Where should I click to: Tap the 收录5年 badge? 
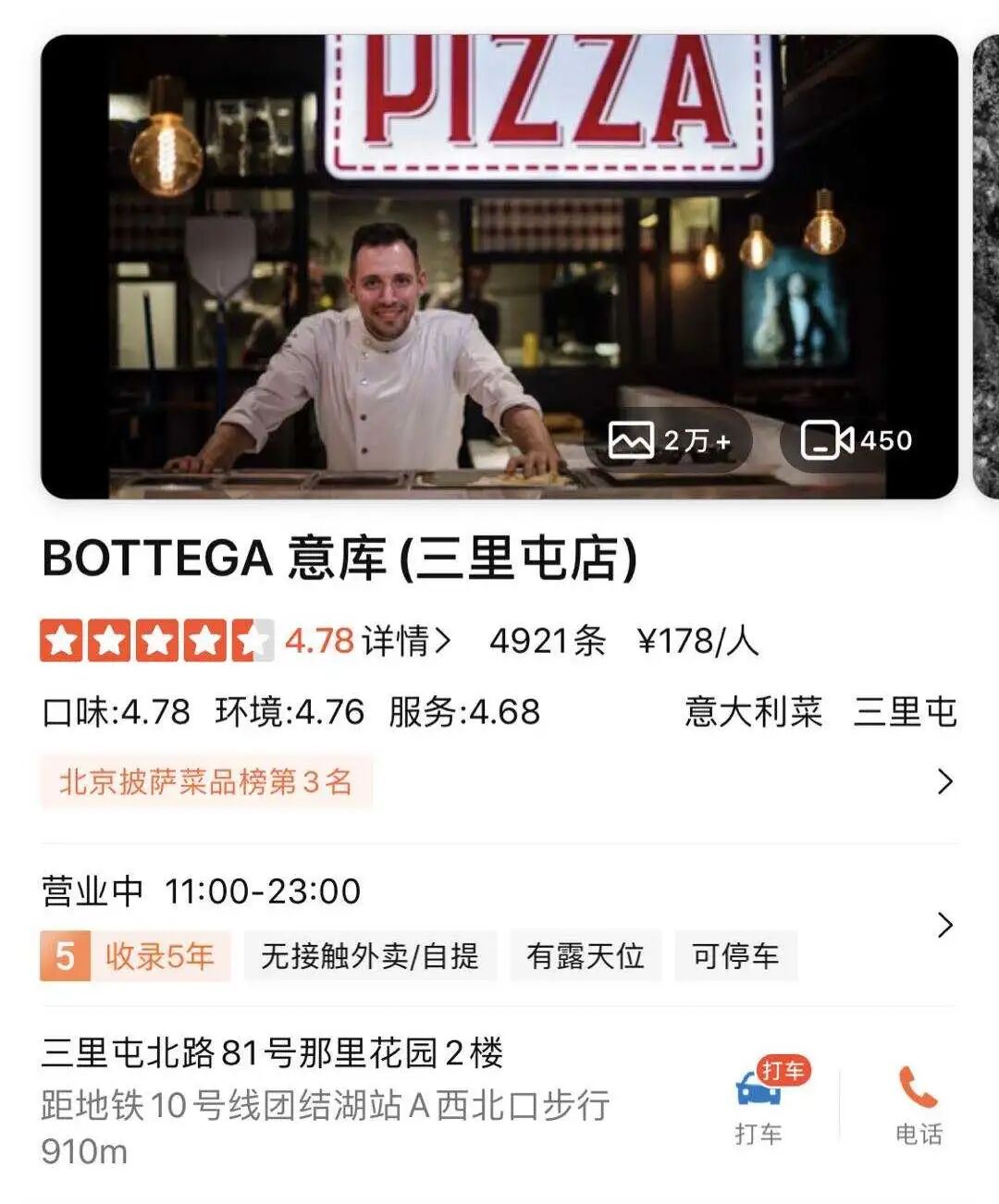(135, 956)
